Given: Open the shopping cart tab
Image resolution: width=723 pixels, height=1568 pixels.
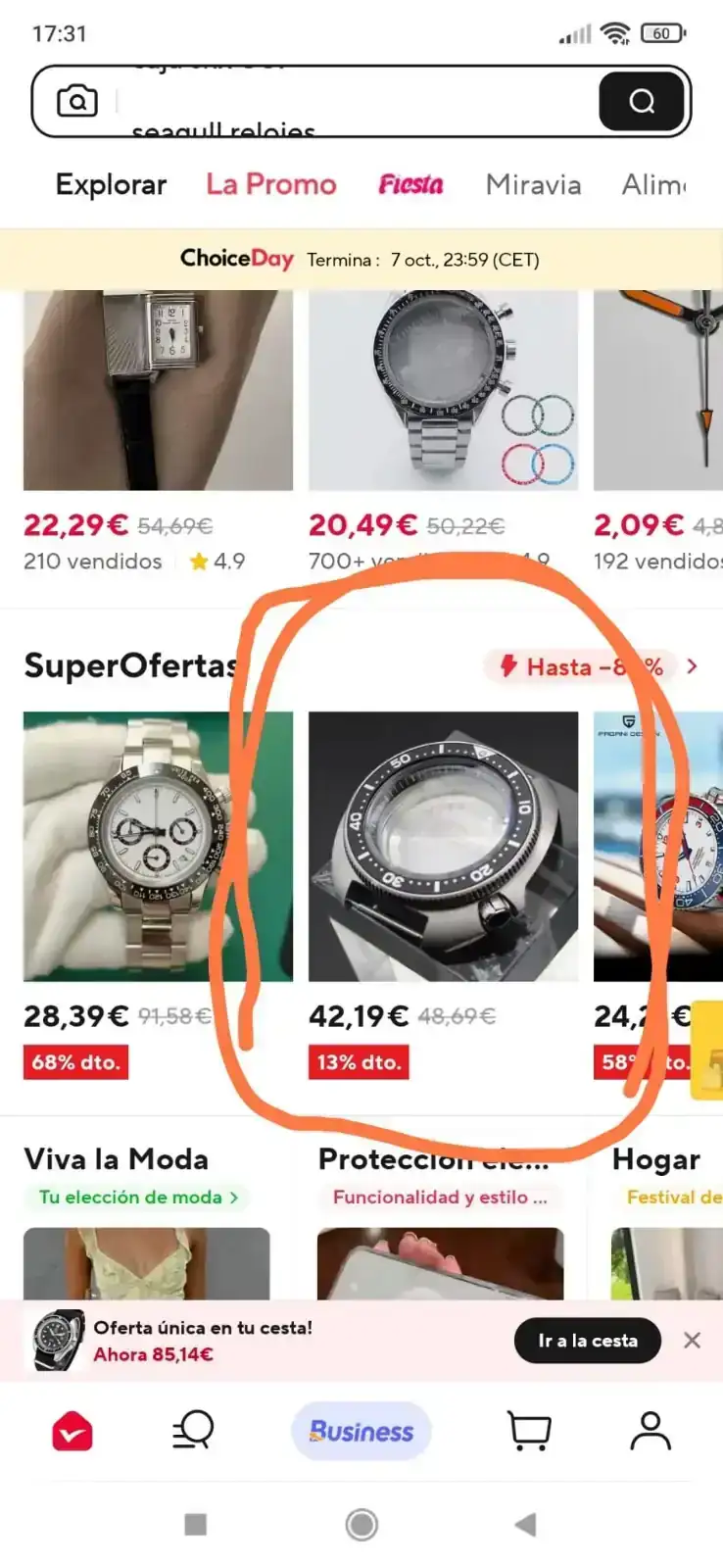Looking at the screenshot, I should 529,1432.
